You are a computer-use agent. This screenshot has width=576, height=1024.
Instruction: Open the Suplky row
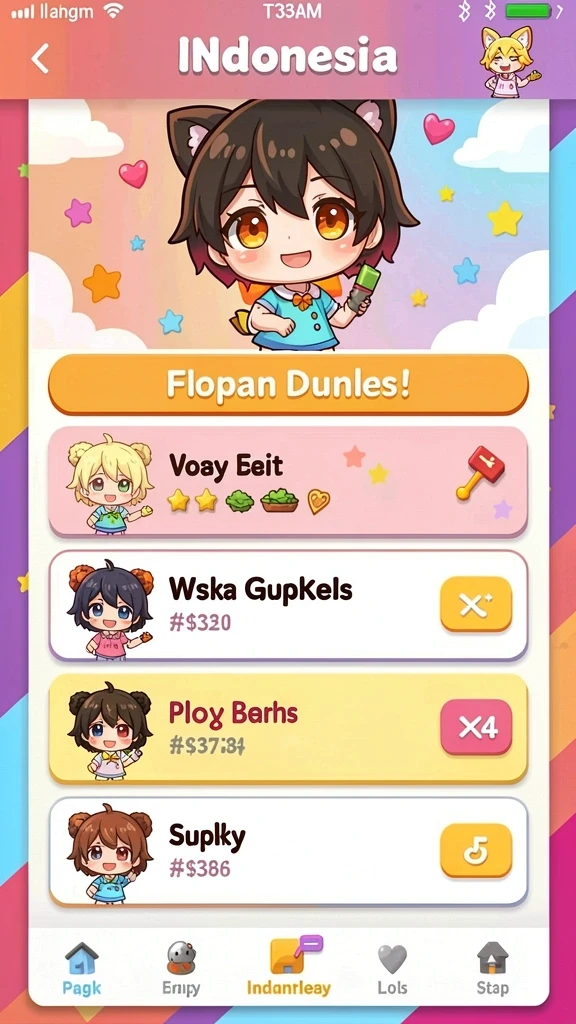point(288,851)
